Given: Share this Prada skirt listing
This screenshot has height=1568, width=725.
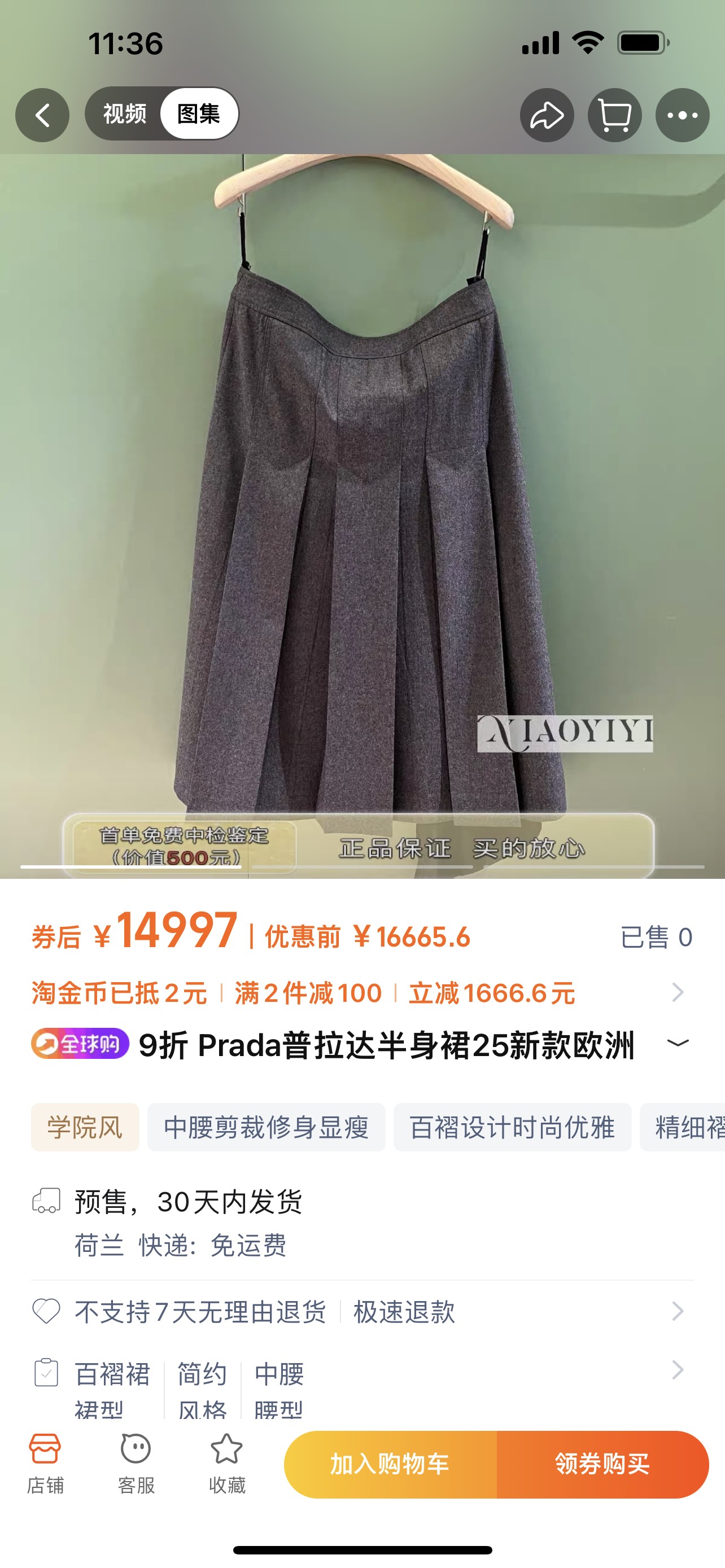Looking at the screenshot, I should pos(546,115).
